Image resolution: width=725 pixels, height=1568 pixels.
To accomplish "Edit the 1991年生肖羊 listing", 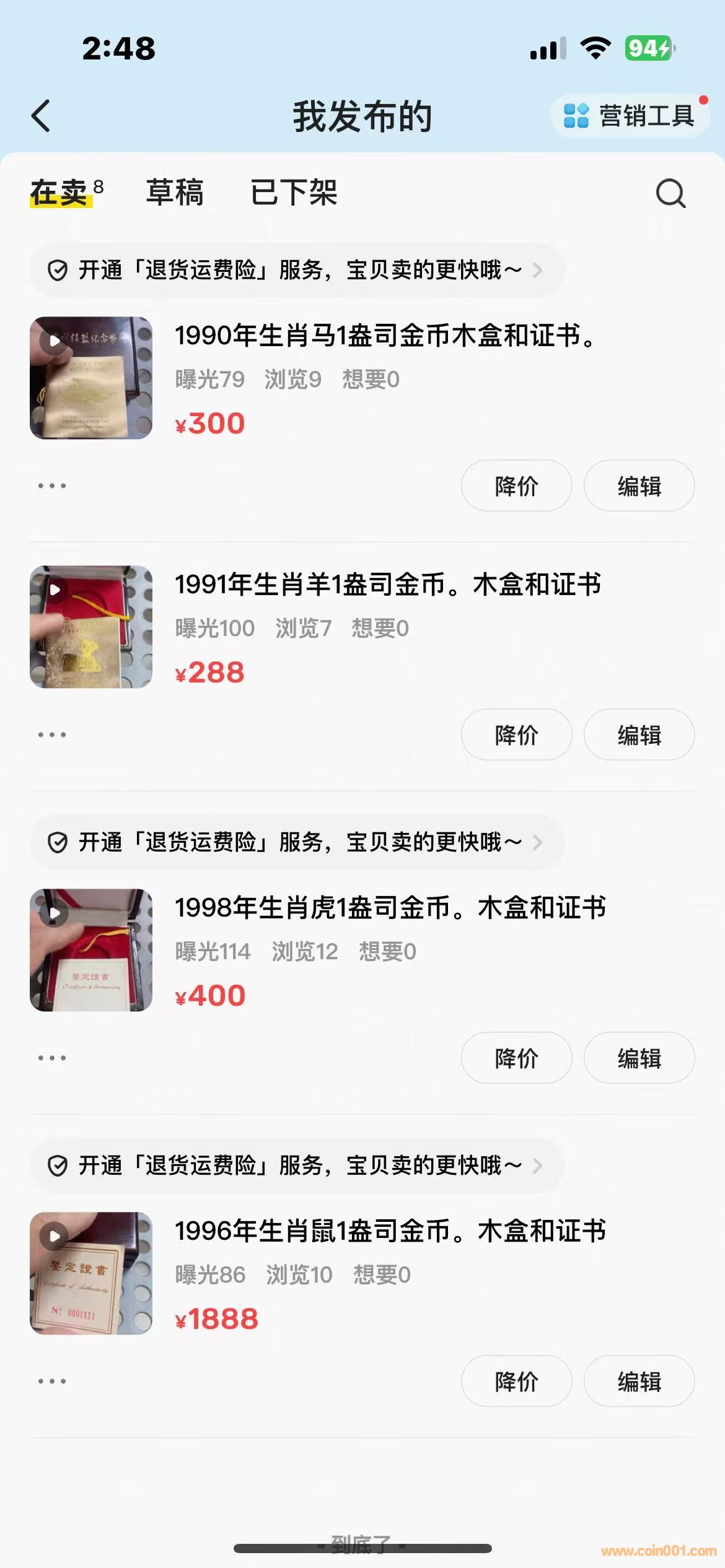I will point(639,735).
